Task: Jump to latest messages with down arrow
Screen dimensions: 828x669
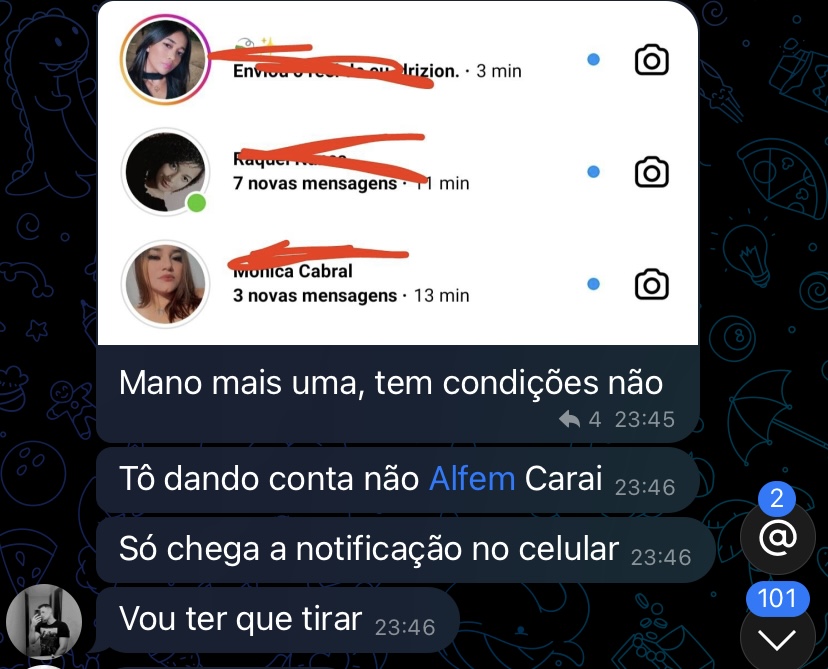Action: pyautogui.click(x=777, y=638)
